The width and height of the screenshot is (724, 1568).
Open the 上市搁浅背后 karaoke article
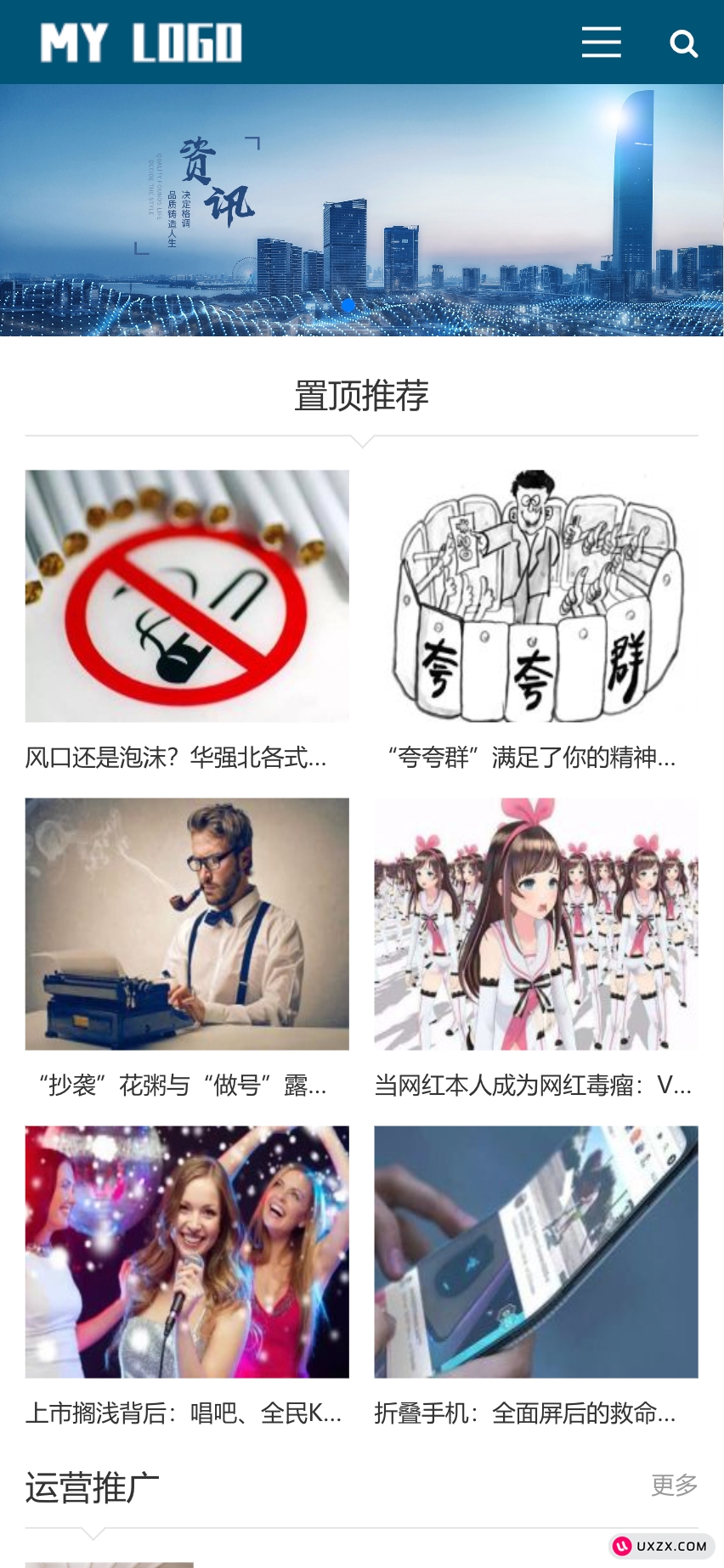[187, 1251]
